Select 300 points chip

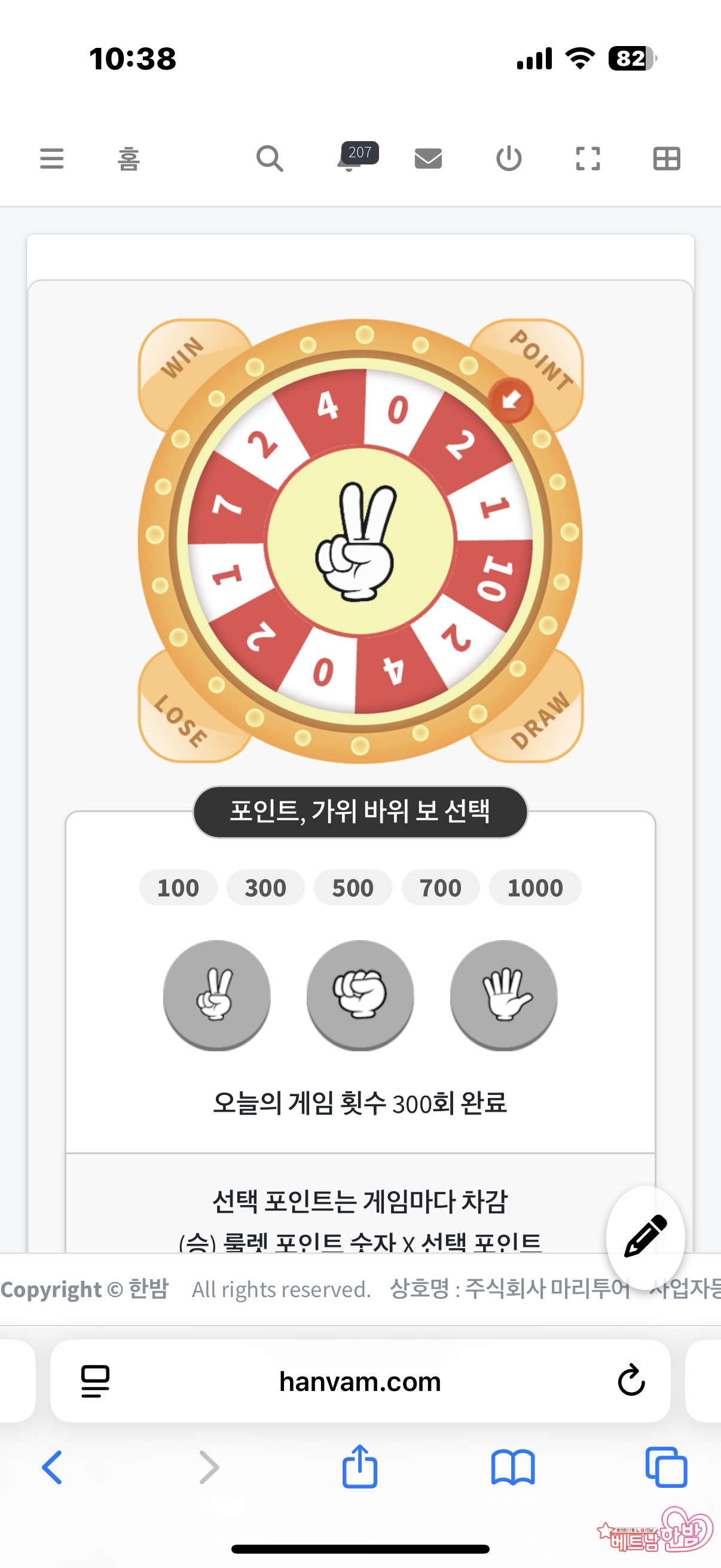pos(265,887)
